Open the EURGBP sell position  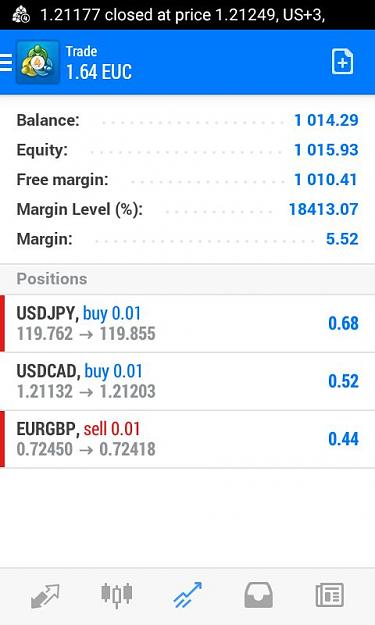click(187, 439)
